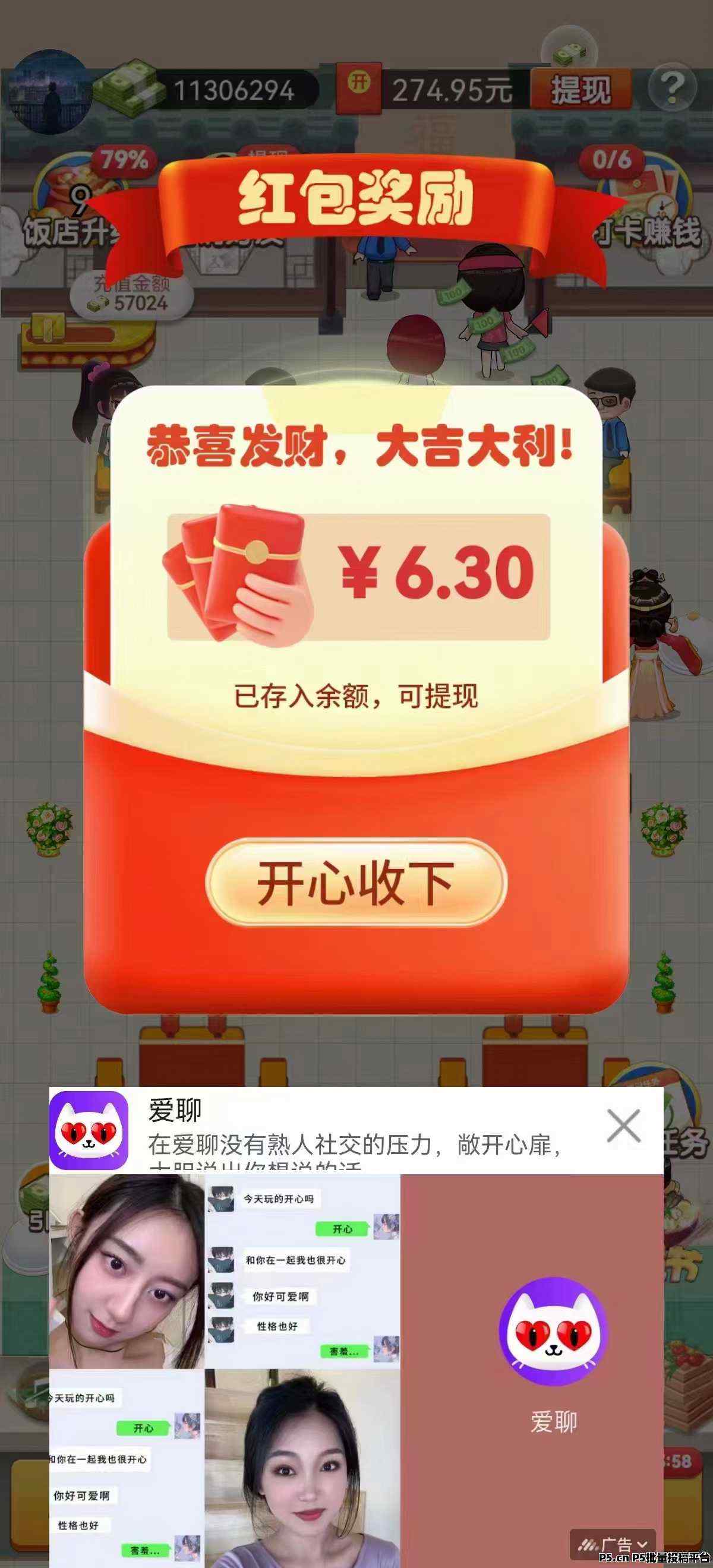Close the 爱聊 ad banner
The width and height of the screenshot is (713, 1568).
(623, 1126)
